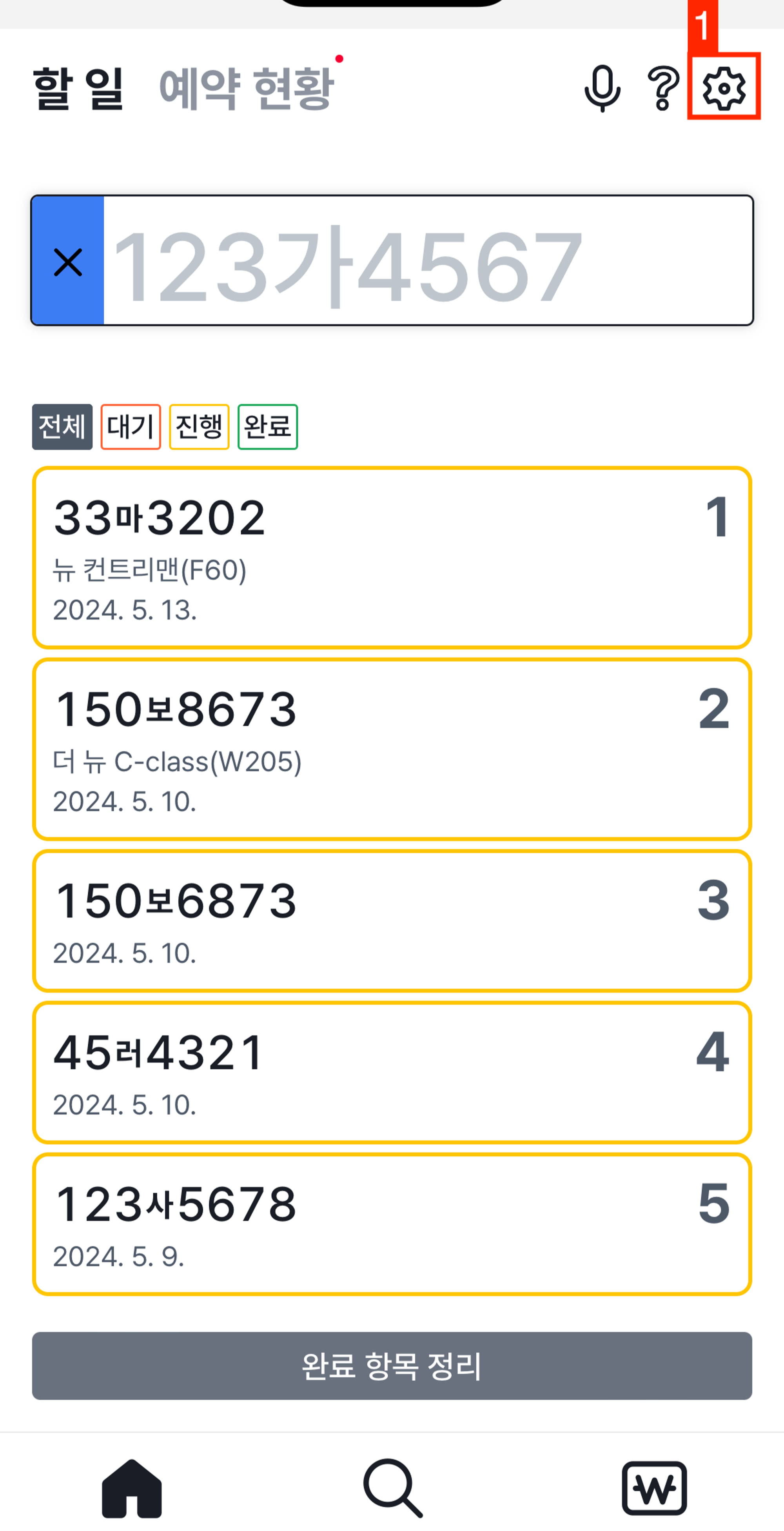This screenshot has width=784, height=1531.
Task: Filter list by 대기 status
Action: (x=131, y=427)
